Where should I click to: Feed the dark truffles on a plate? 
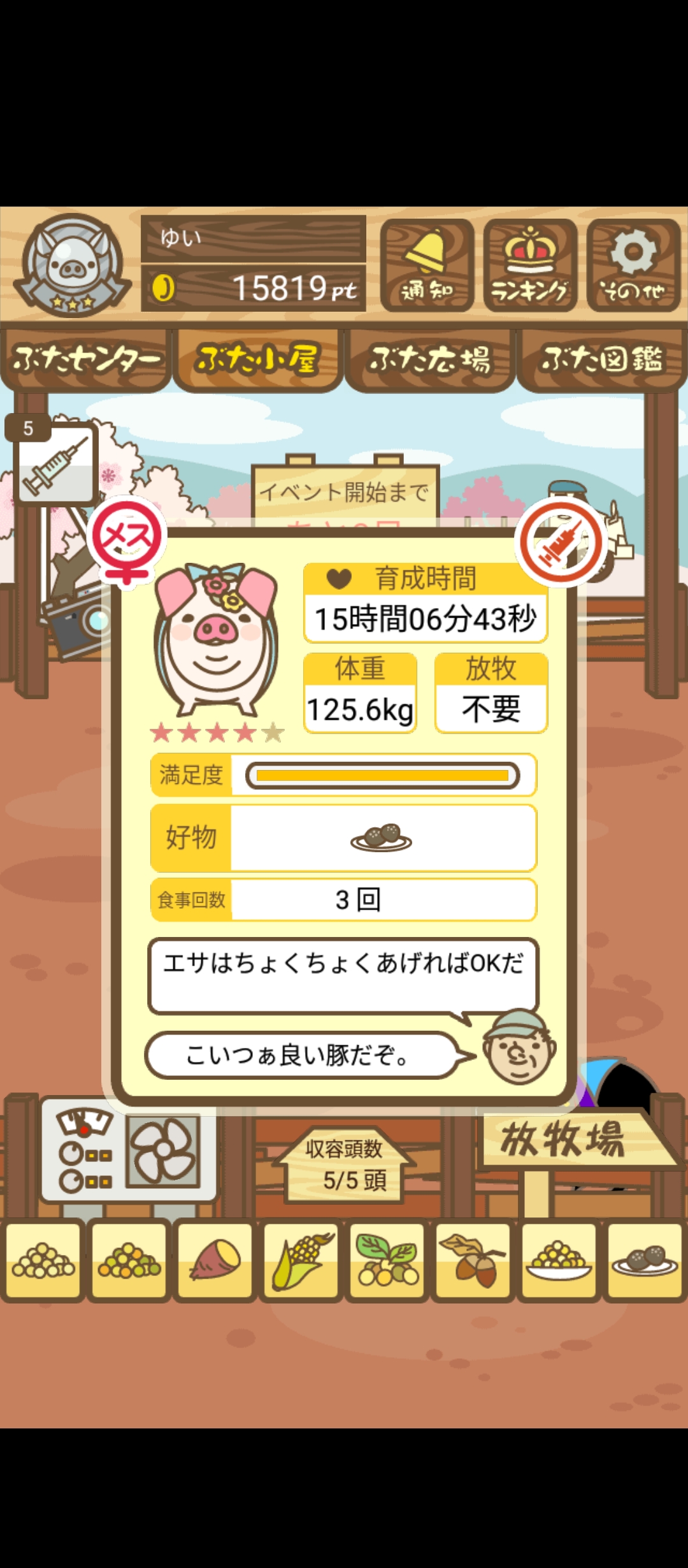pyautogui.click(x=645, y=1260)
